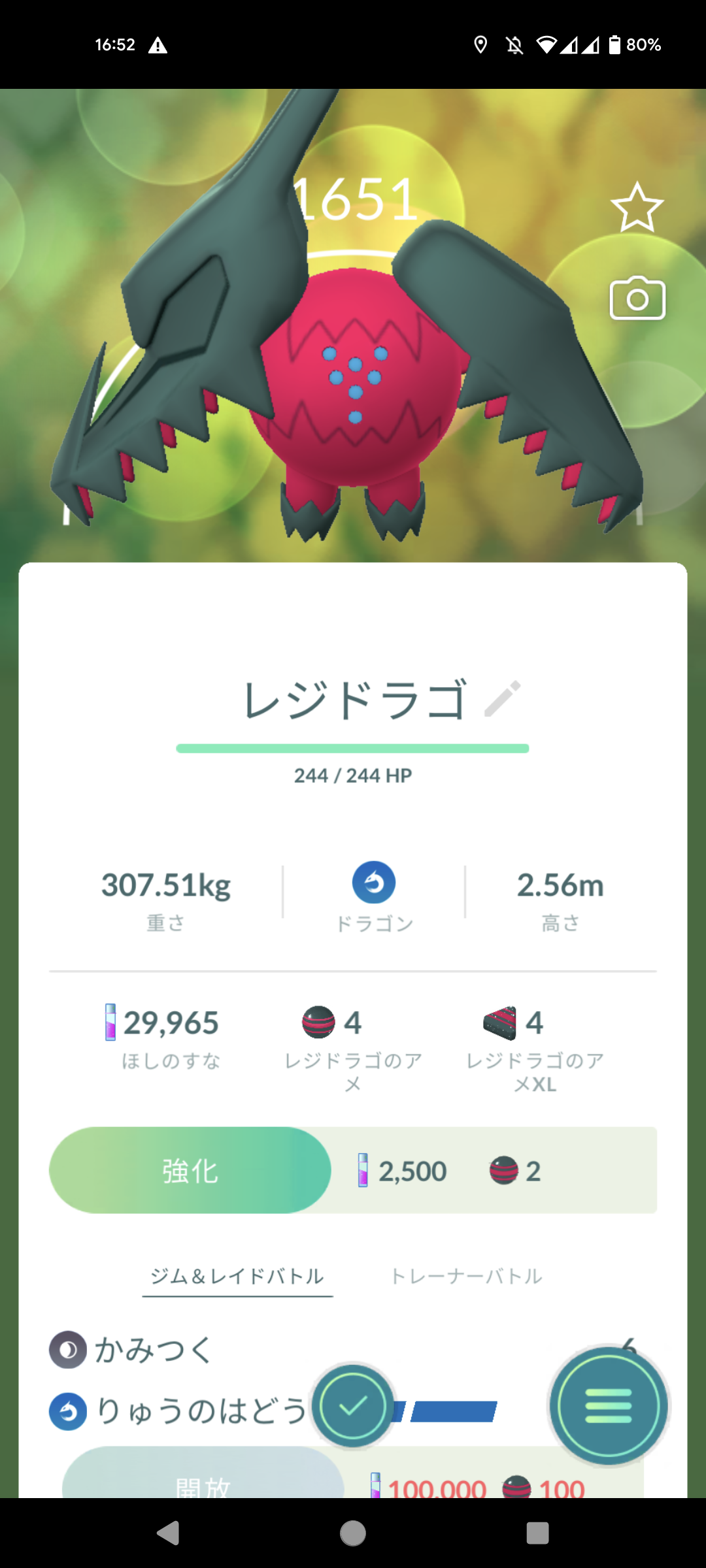The width and height of the screenshot is (706, 1568).
Task: Switch to ジム＆レイドバトル tab
Action: click(x=237, y=1276)
